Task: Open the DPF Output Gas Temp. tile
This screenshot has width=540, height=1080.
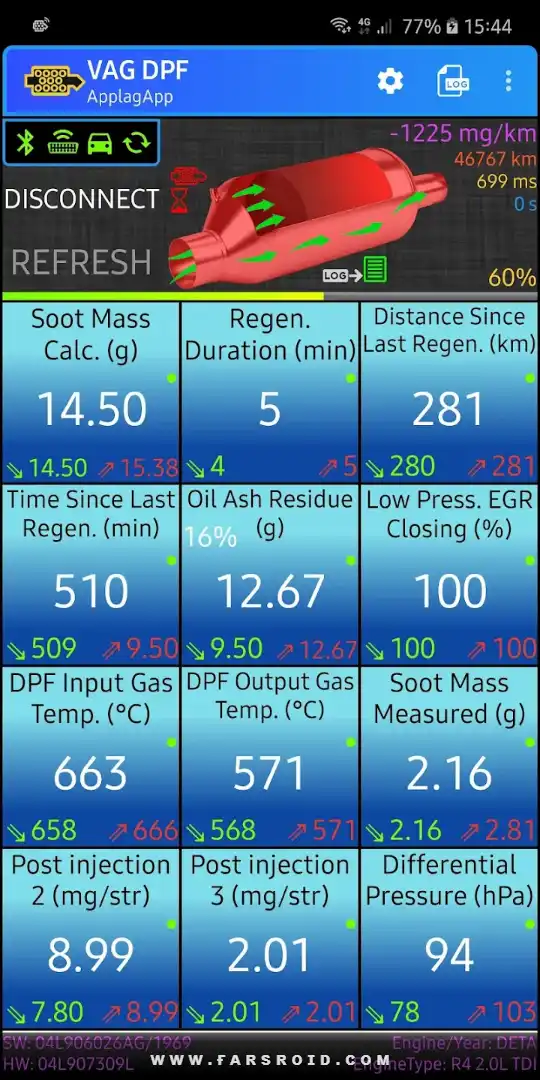Action: [269, 756]
